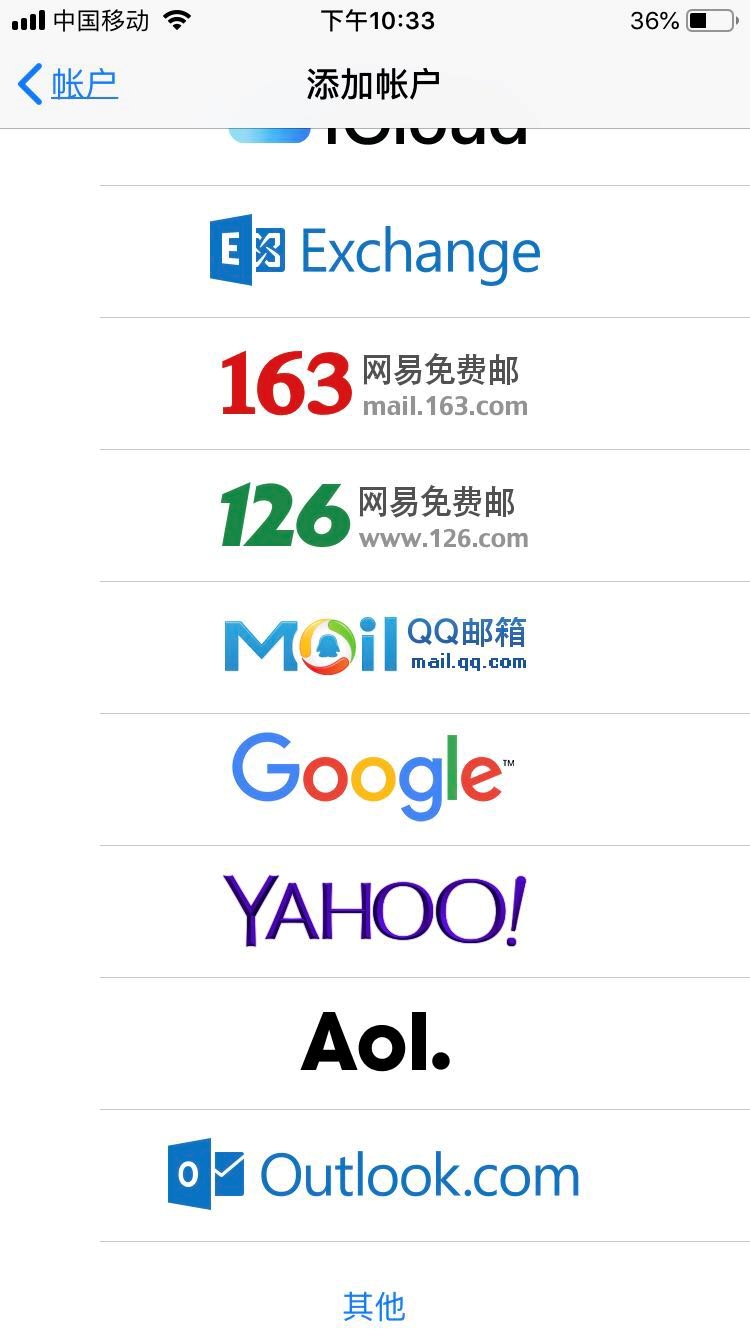Viewport: 750px width, 1334px height.
Task: Select Exchange as the account type
Action: click(375, 251)
